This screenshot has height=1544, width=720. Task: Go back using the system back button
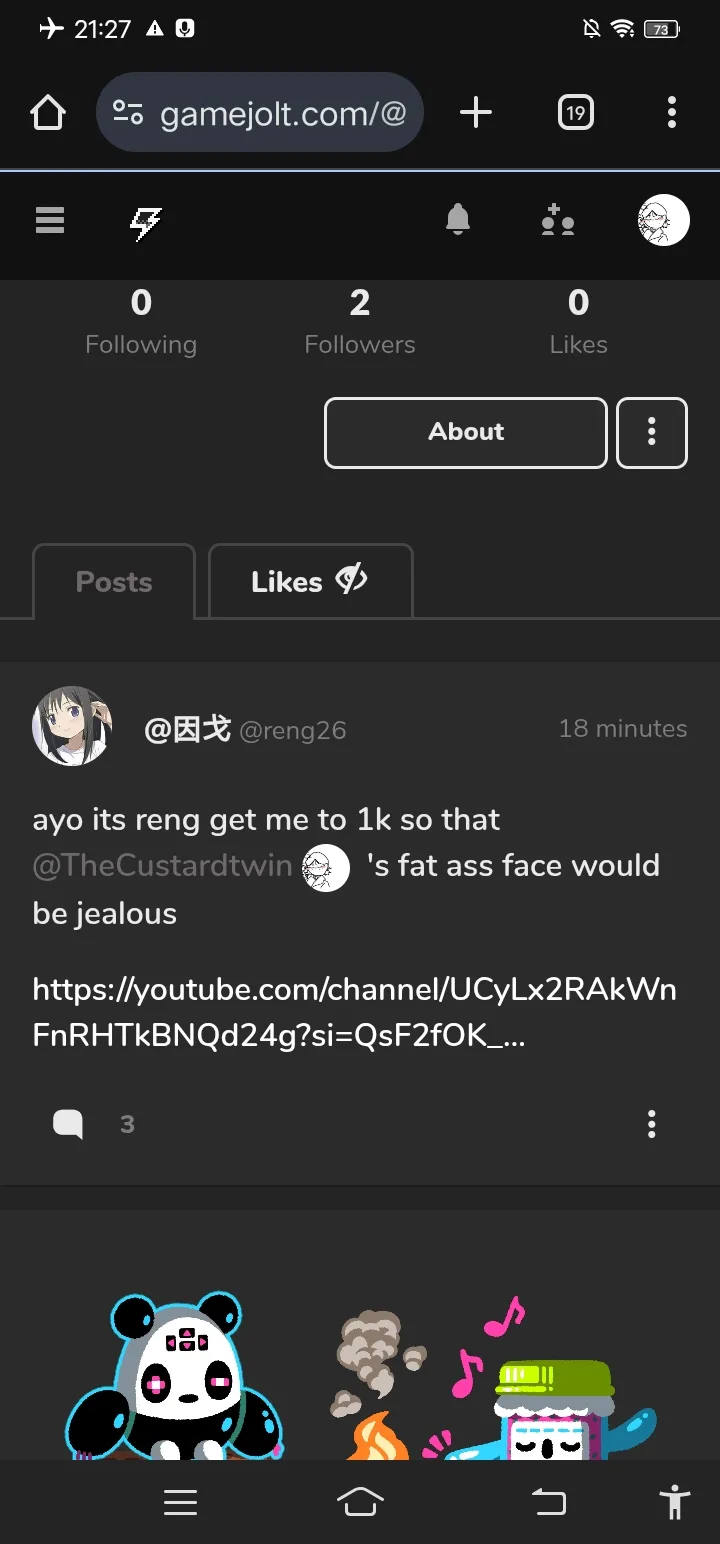click(548, 1502)
